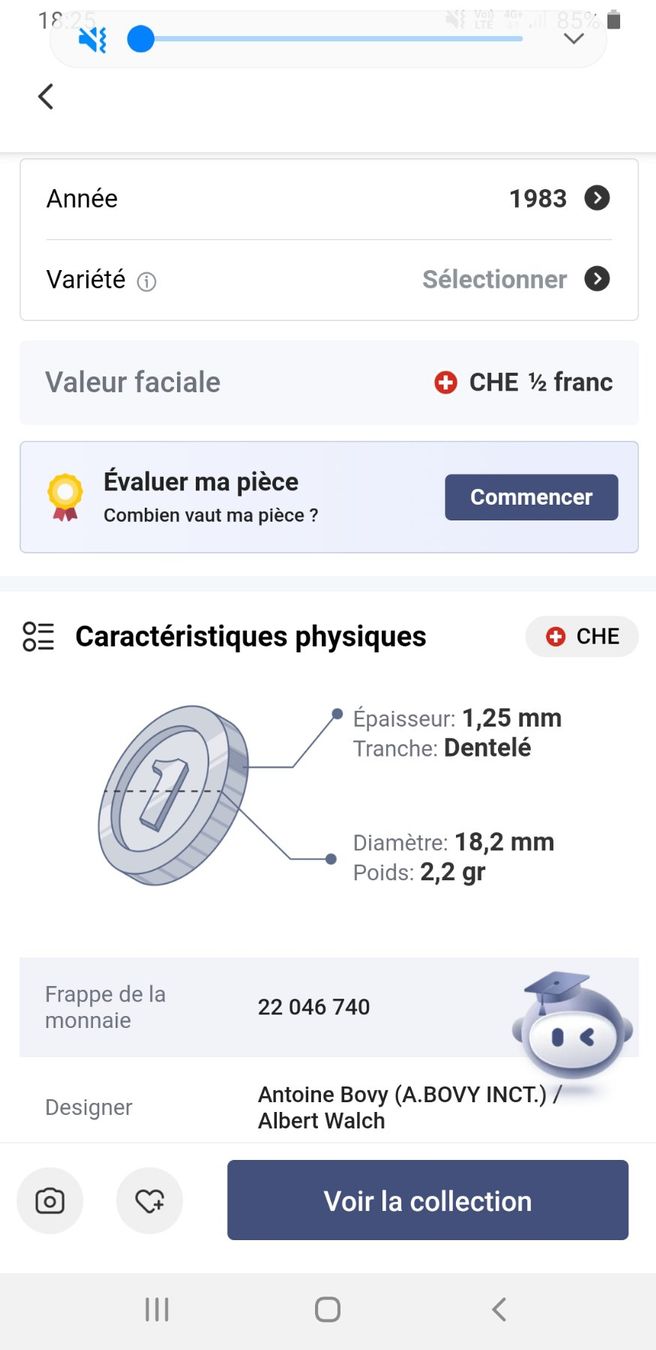Tap the CHE chip beside Caractéristiques physiques
Screen dimensions: 656x1350
pyautogui.click(x=582, y=636)
